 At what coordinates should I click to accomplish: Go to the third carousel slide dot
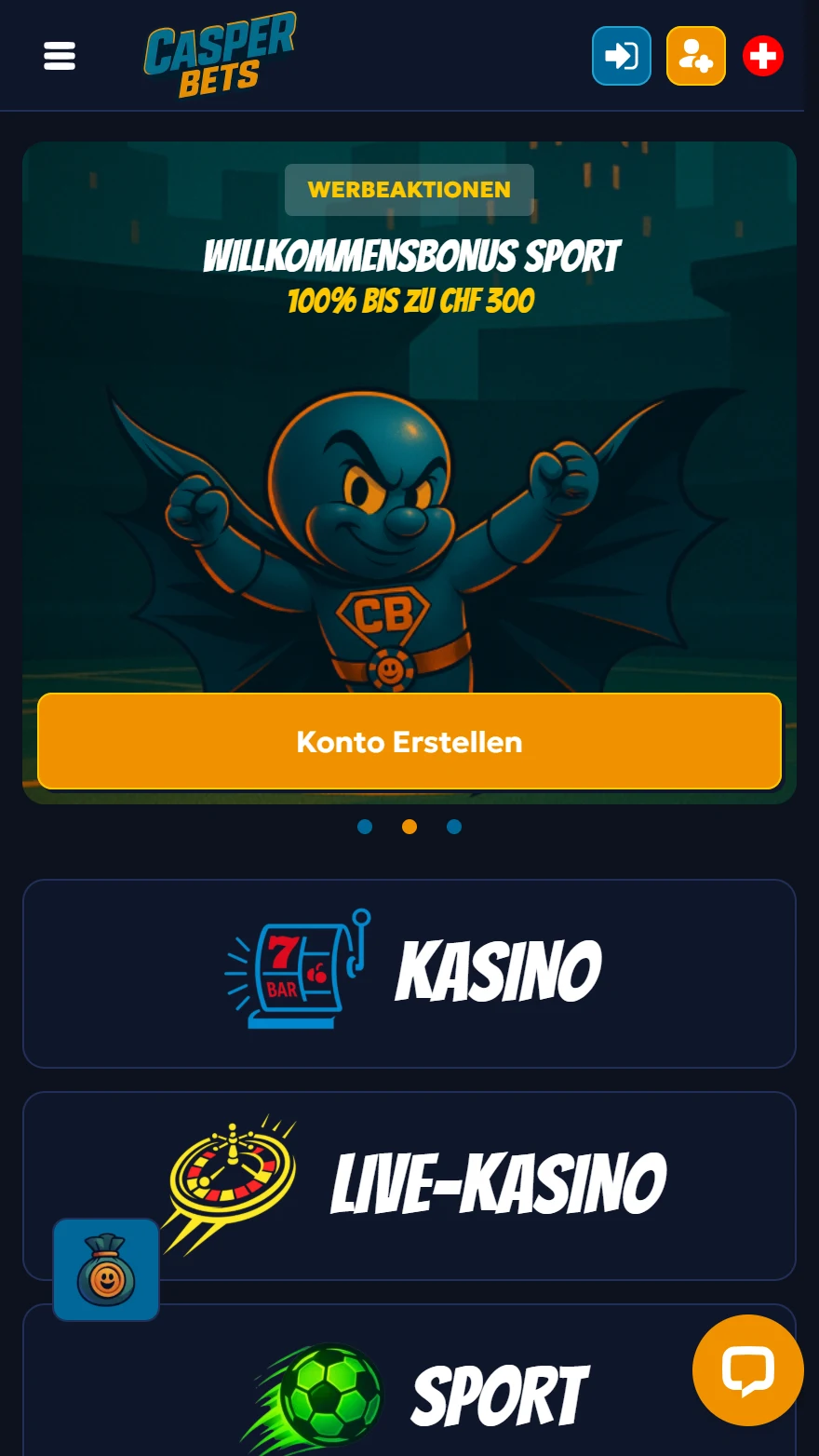(454, 827)
